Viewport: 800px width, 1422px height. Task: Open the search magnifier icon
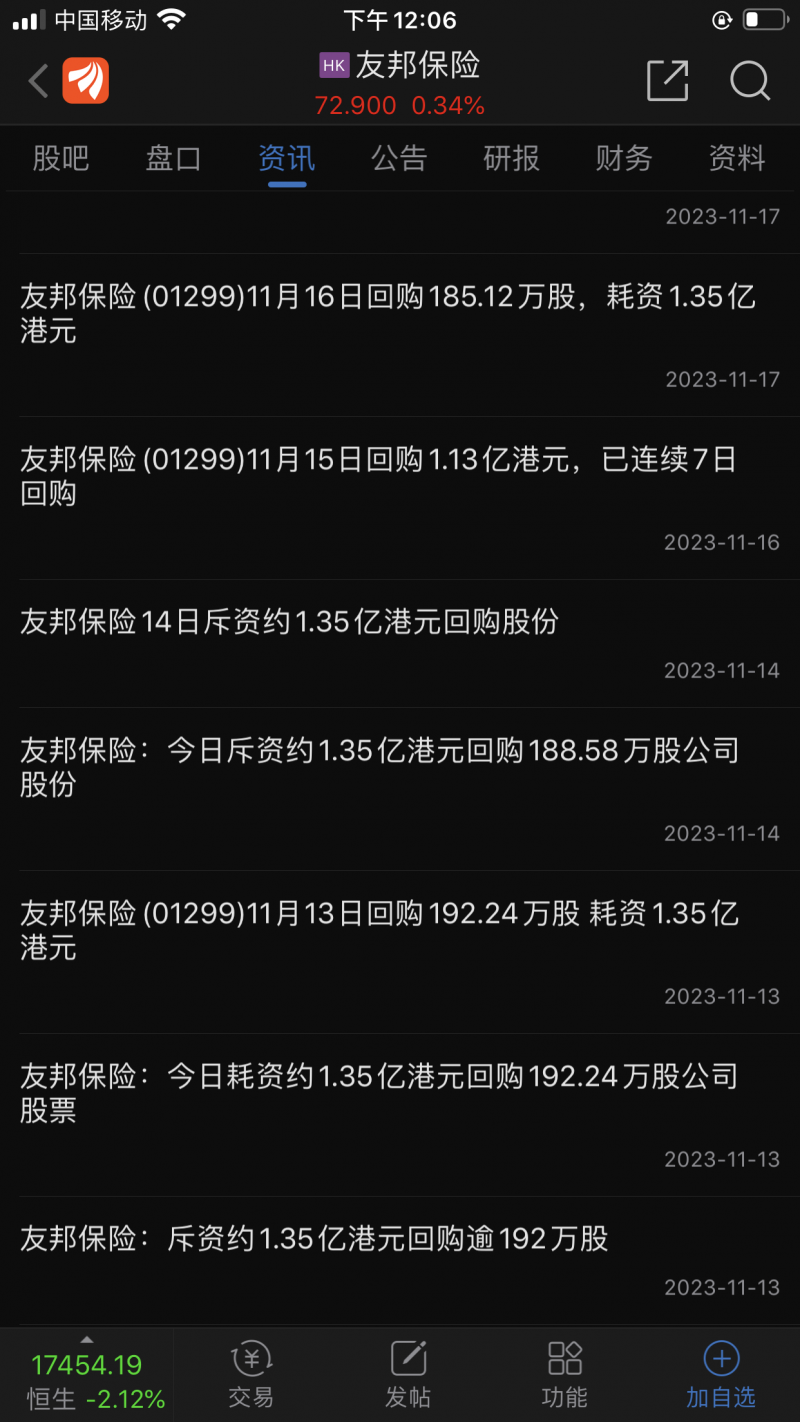pos(749,81)
